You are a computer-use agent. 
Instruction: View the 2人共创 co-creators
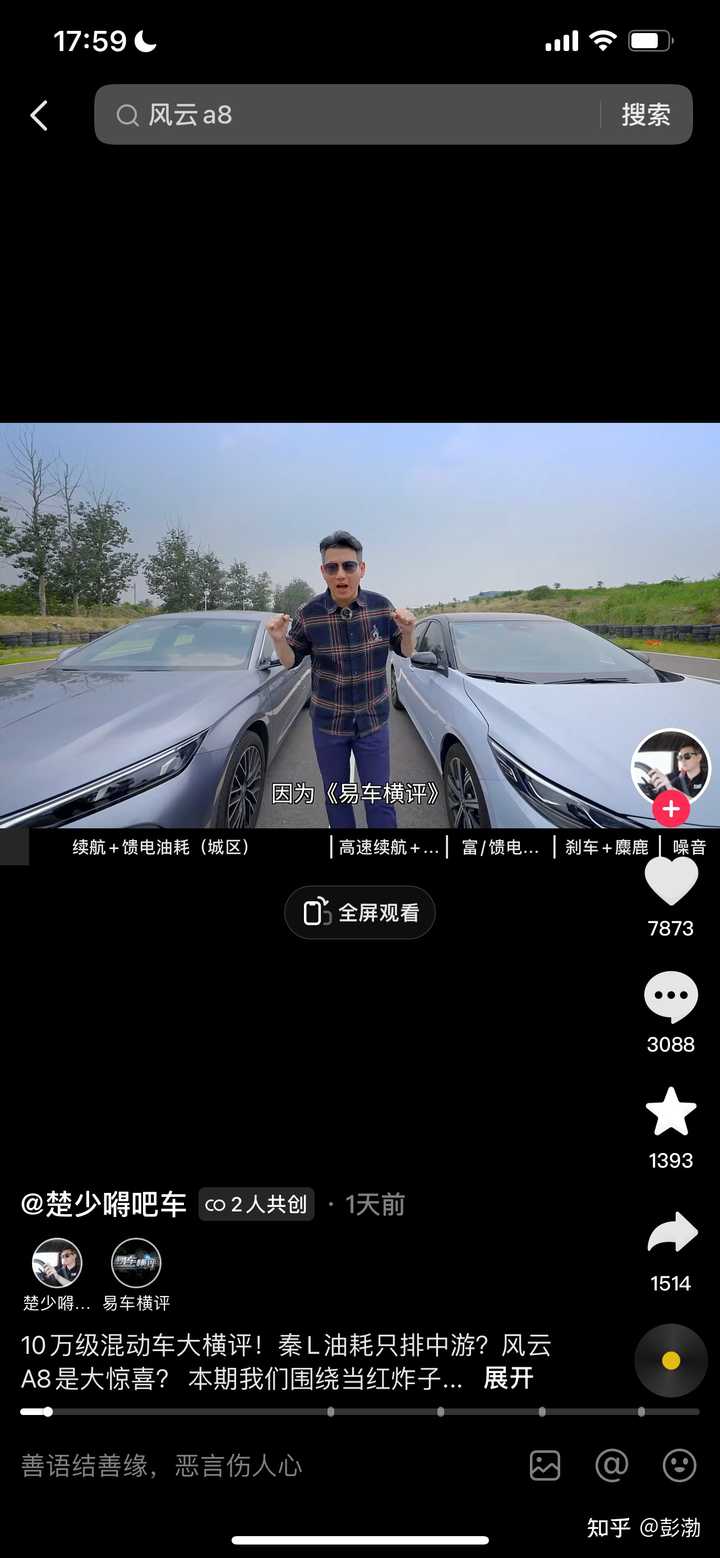point(257,1204)
